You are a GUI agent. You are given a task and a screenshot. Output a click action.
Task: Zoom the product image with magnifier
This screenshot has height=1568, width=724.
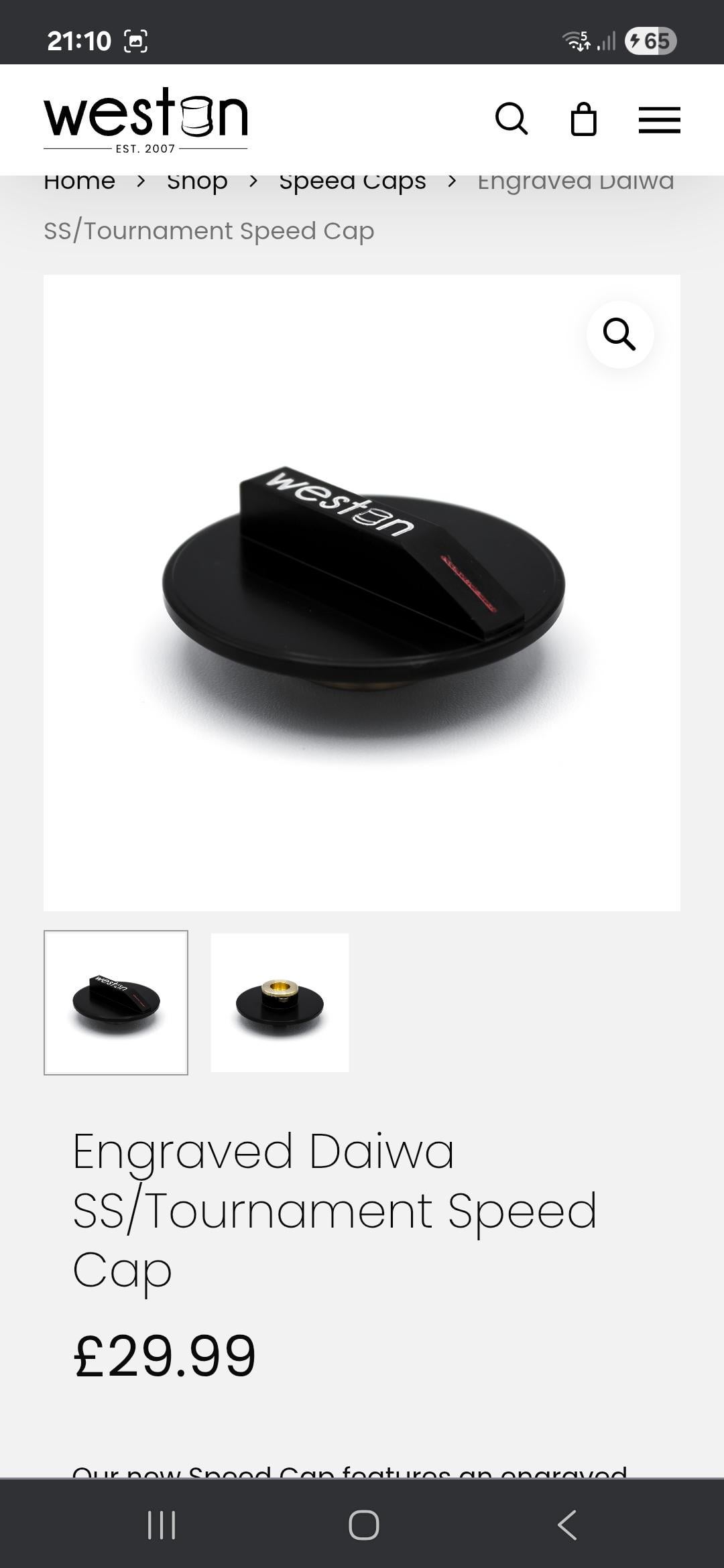(619, 334)
